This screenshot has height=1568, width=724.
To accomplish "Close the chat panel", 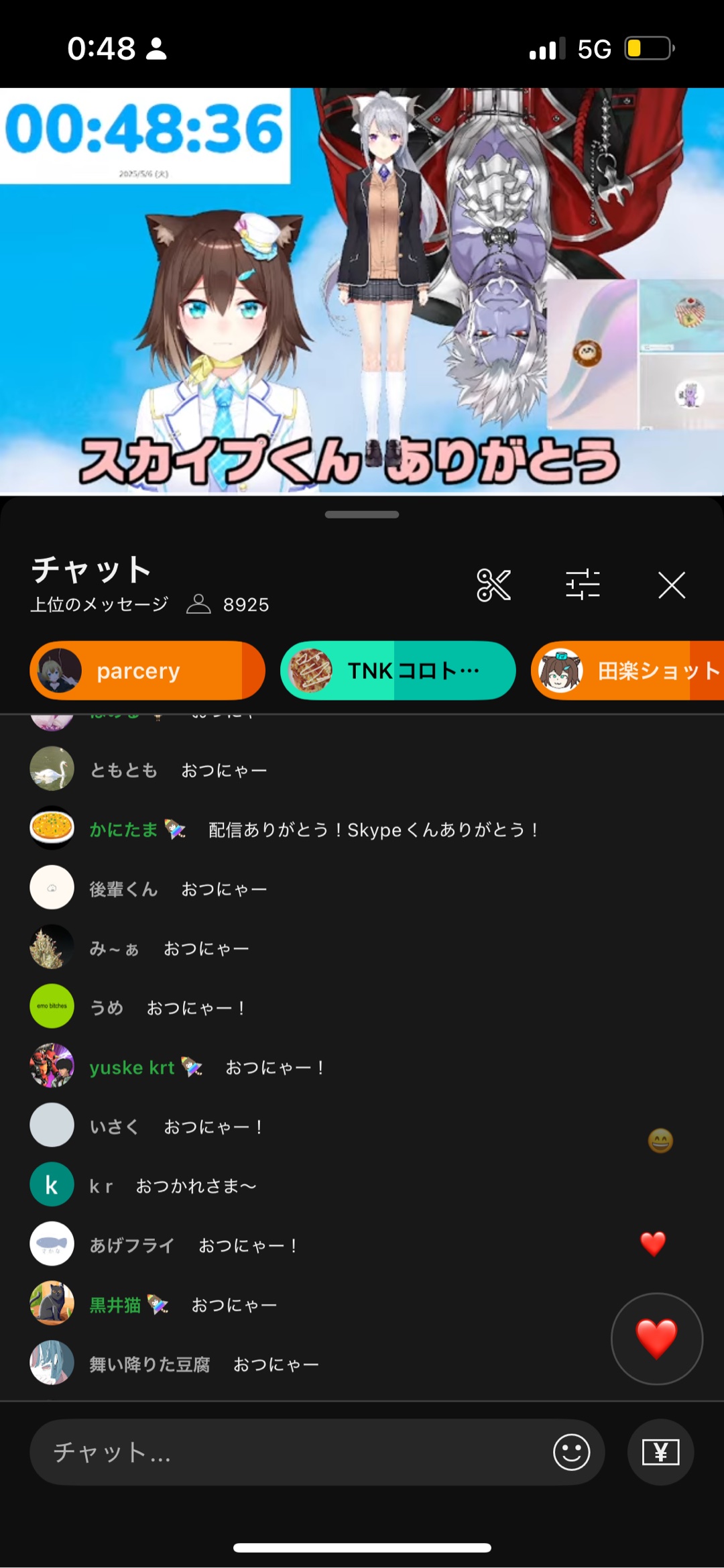I will (671, 585).
